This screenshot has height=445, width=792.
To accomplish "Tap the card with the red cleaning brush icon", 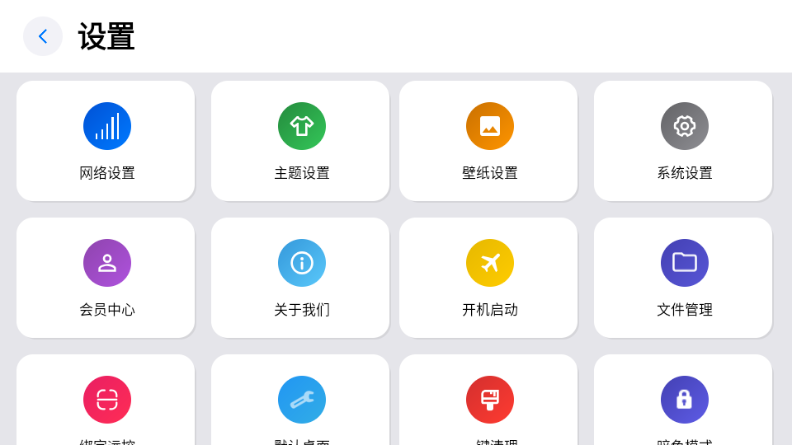I will point(489,402).
